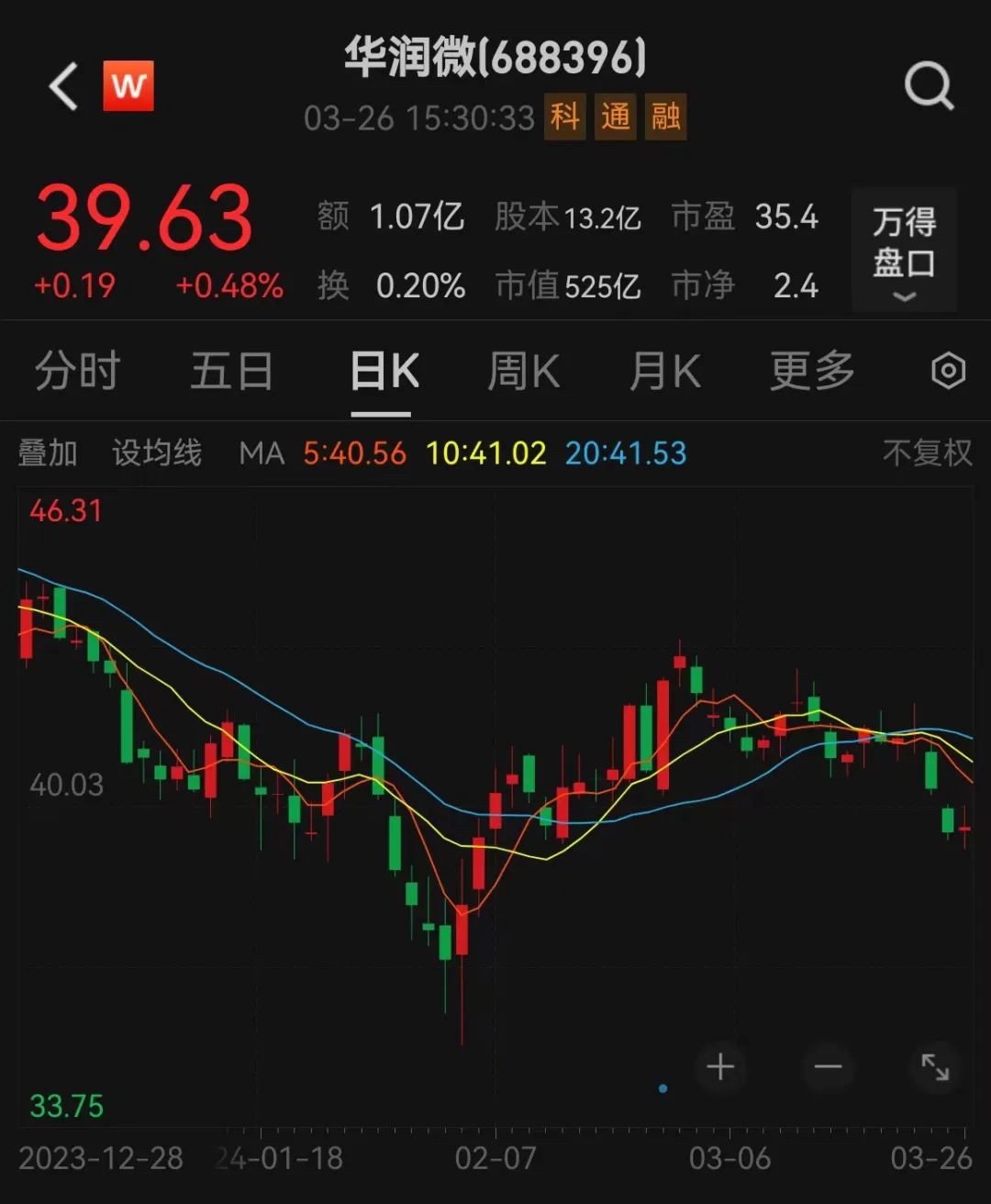Screen dimensions: 991x1204
Task: Expand the chart to fullscreen
Action: (935, 1066)
